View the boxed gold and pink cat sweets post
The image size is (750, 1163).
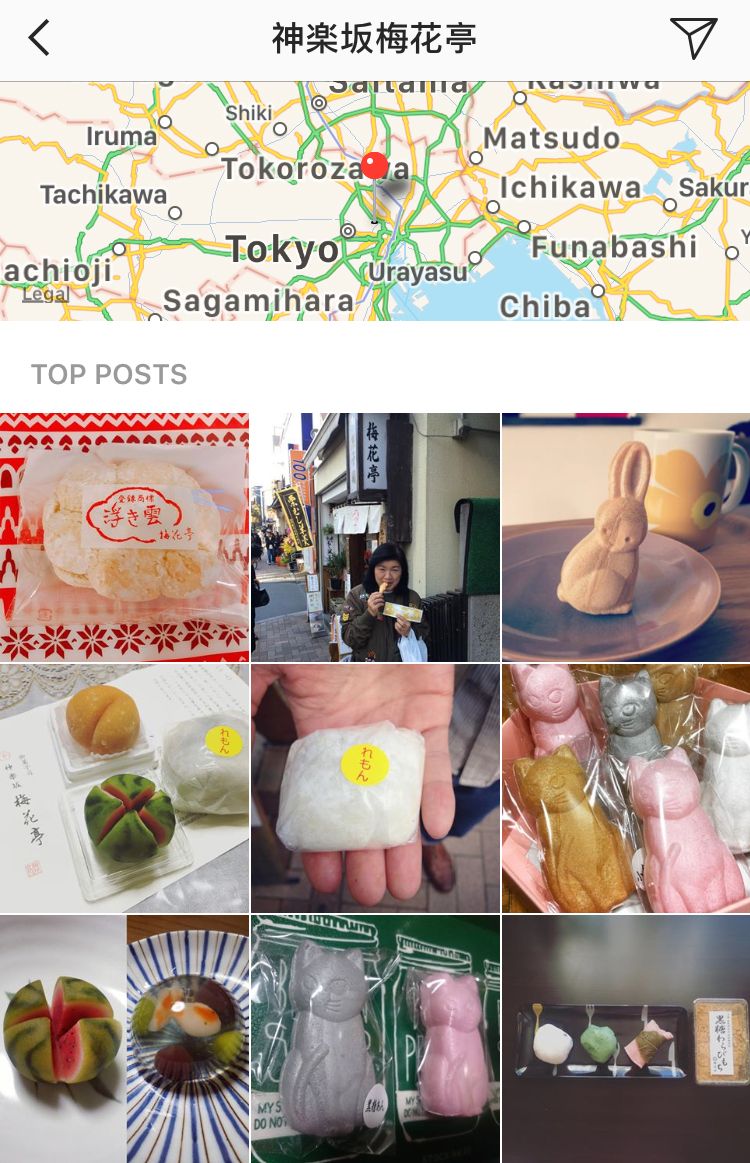(x=625, y=788)
